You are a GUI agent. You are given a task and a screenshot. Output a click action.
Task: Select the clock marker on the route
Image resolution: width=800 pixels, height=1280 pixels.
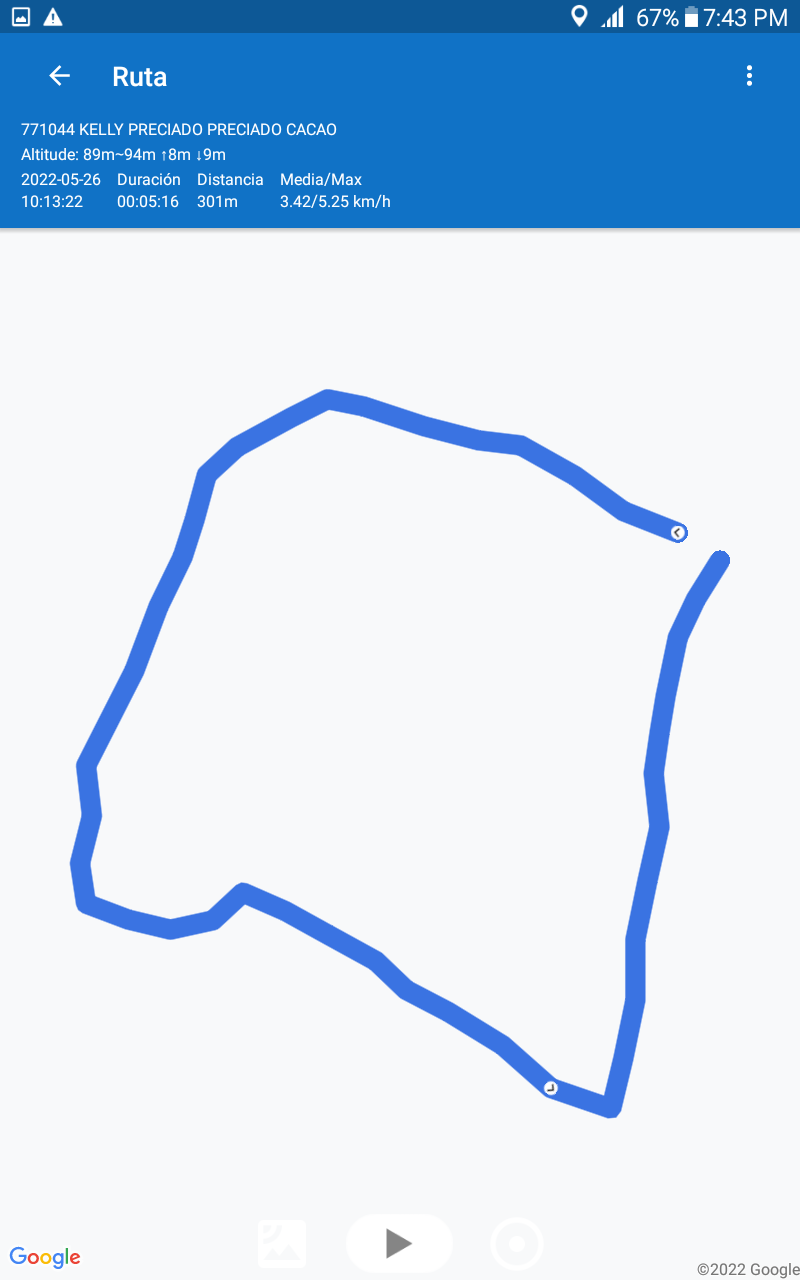(550, 1087)
